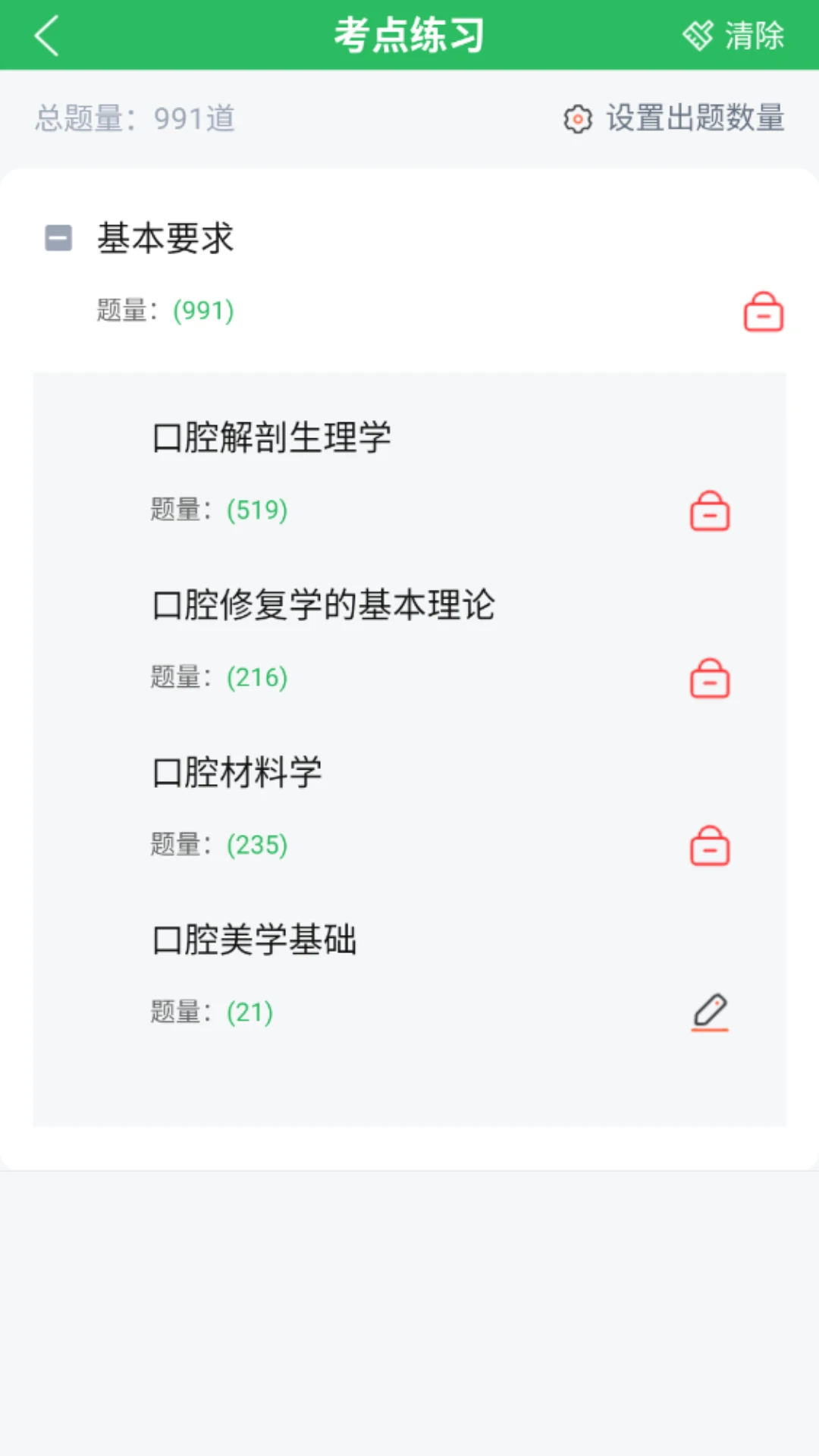Collapse the 基本要求 section
Screen dimensions: 819x1456
(x=58, y=238)
